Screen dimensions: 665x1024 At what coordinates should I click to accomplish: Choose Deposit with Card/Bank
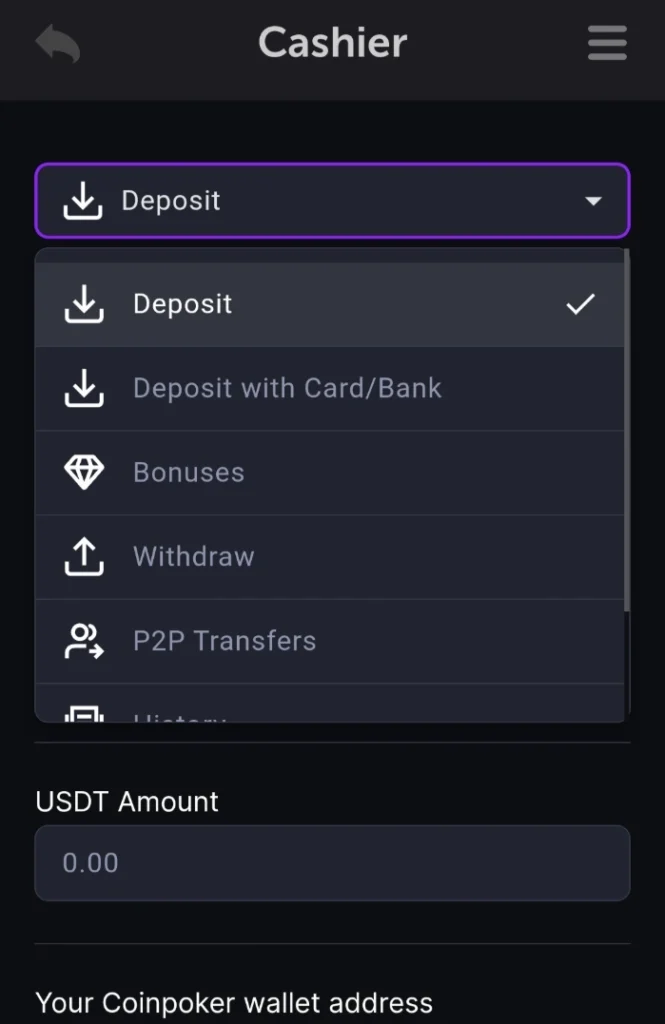330,388
